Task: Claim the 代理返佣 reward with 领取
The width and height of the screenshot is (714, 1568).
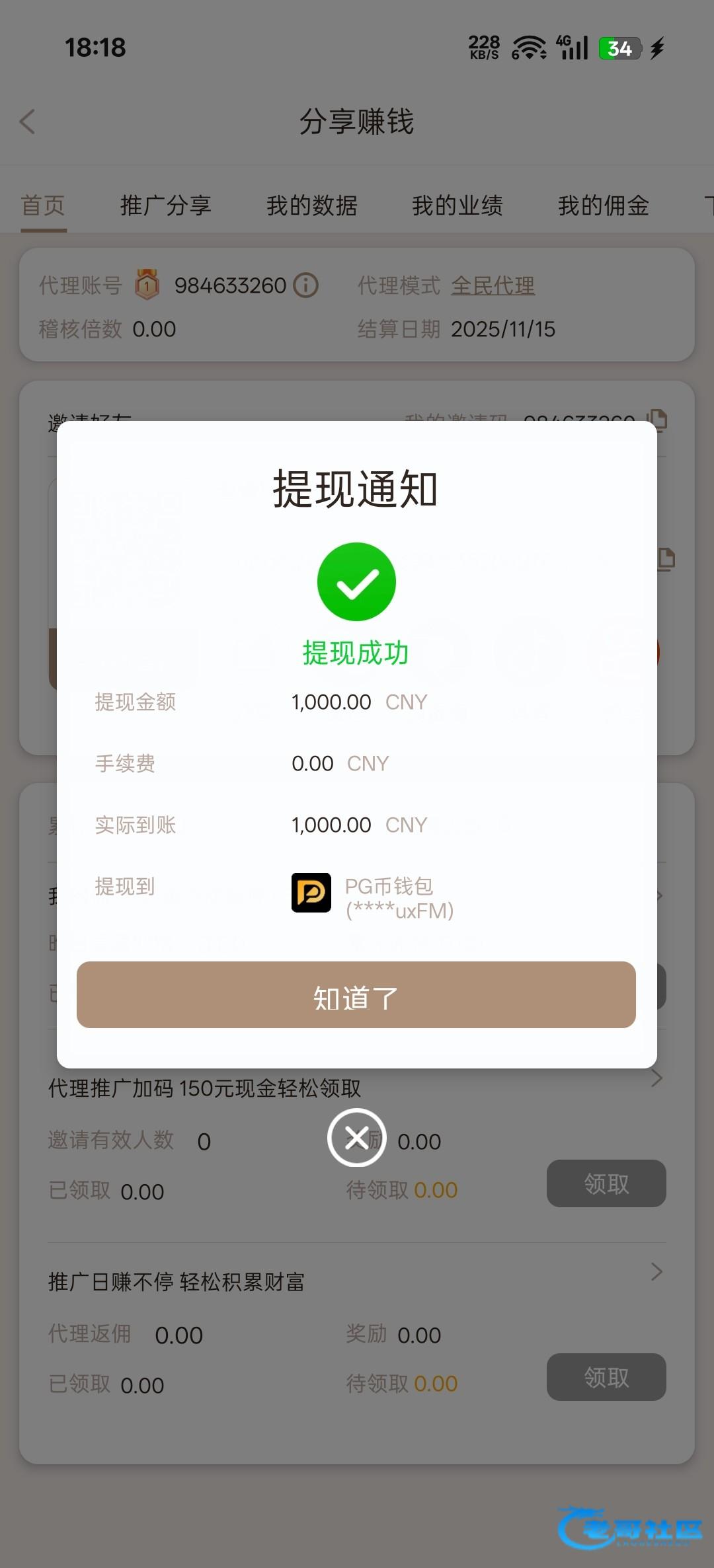Action: pyautogui.click(x=606, y=1377)
